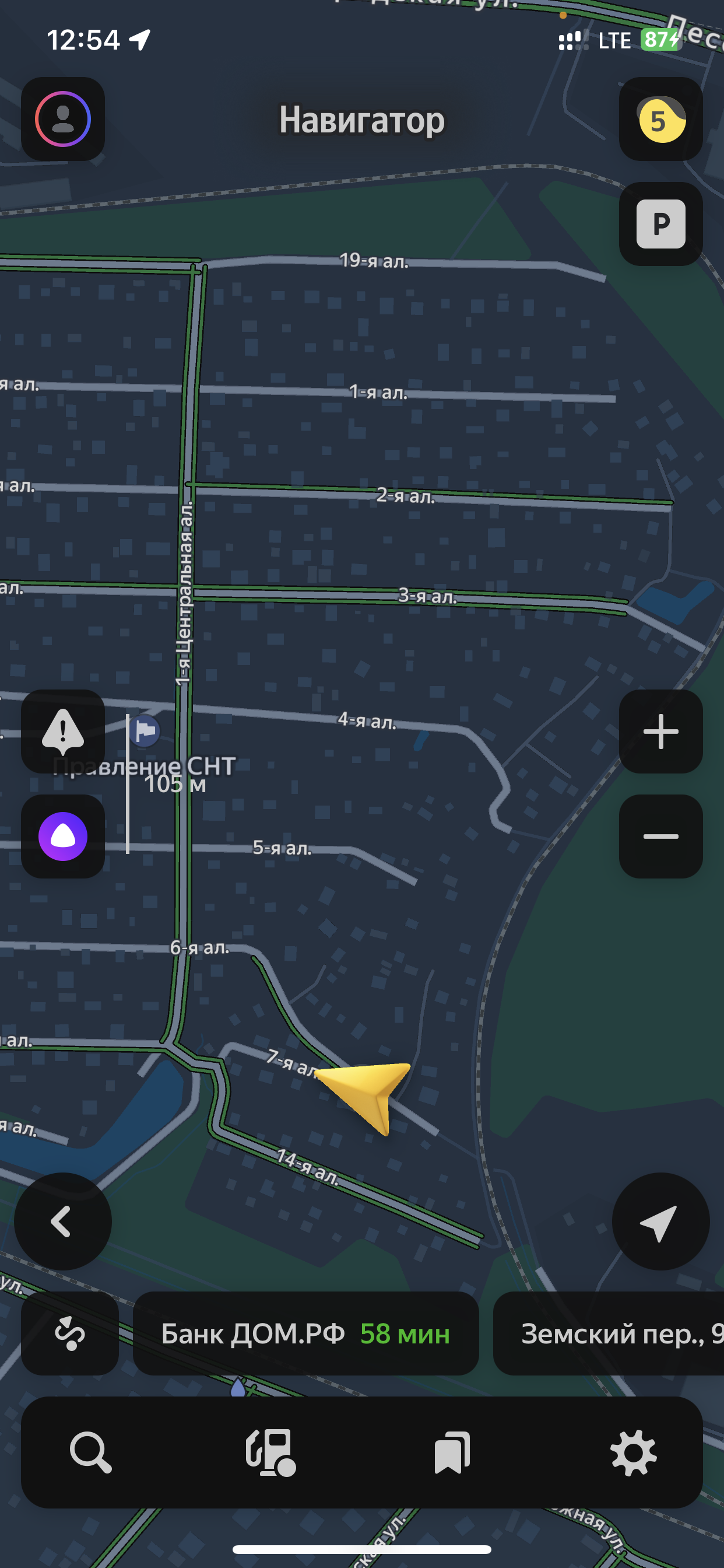
Task: Open the settings gear
Action: coord(633,1452)
